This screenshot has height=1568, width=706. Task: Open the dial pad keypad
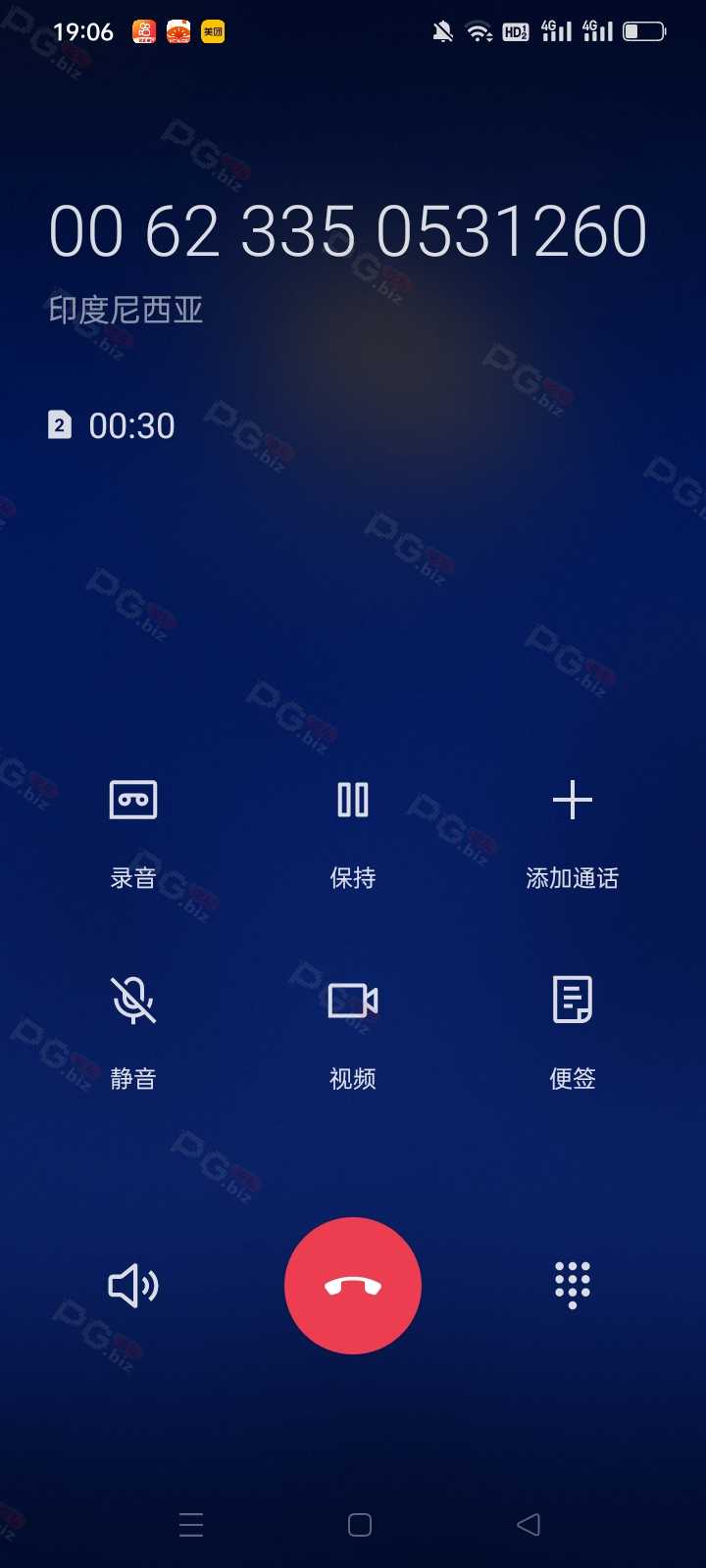pyautogui.click(x=573, y=1285)
